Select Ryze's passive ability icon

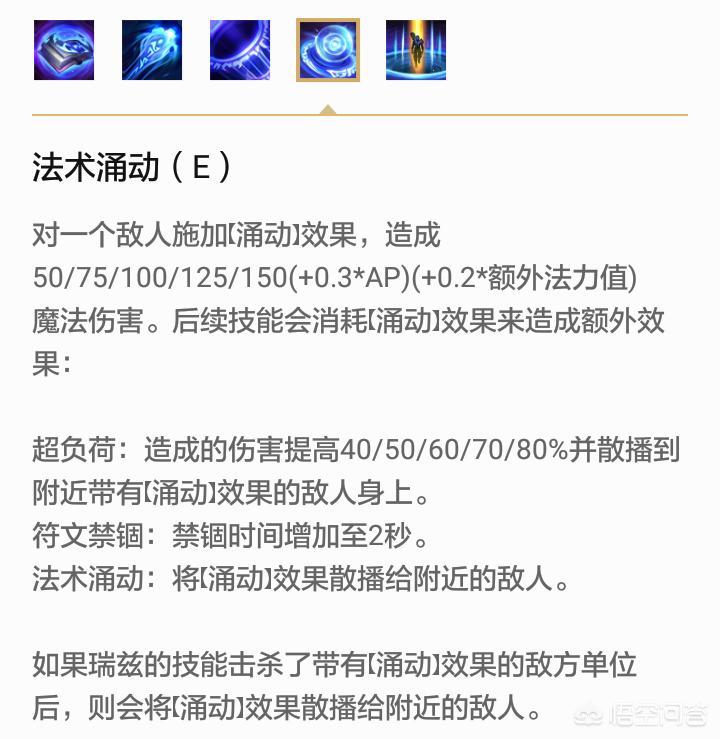pos(64,50)
